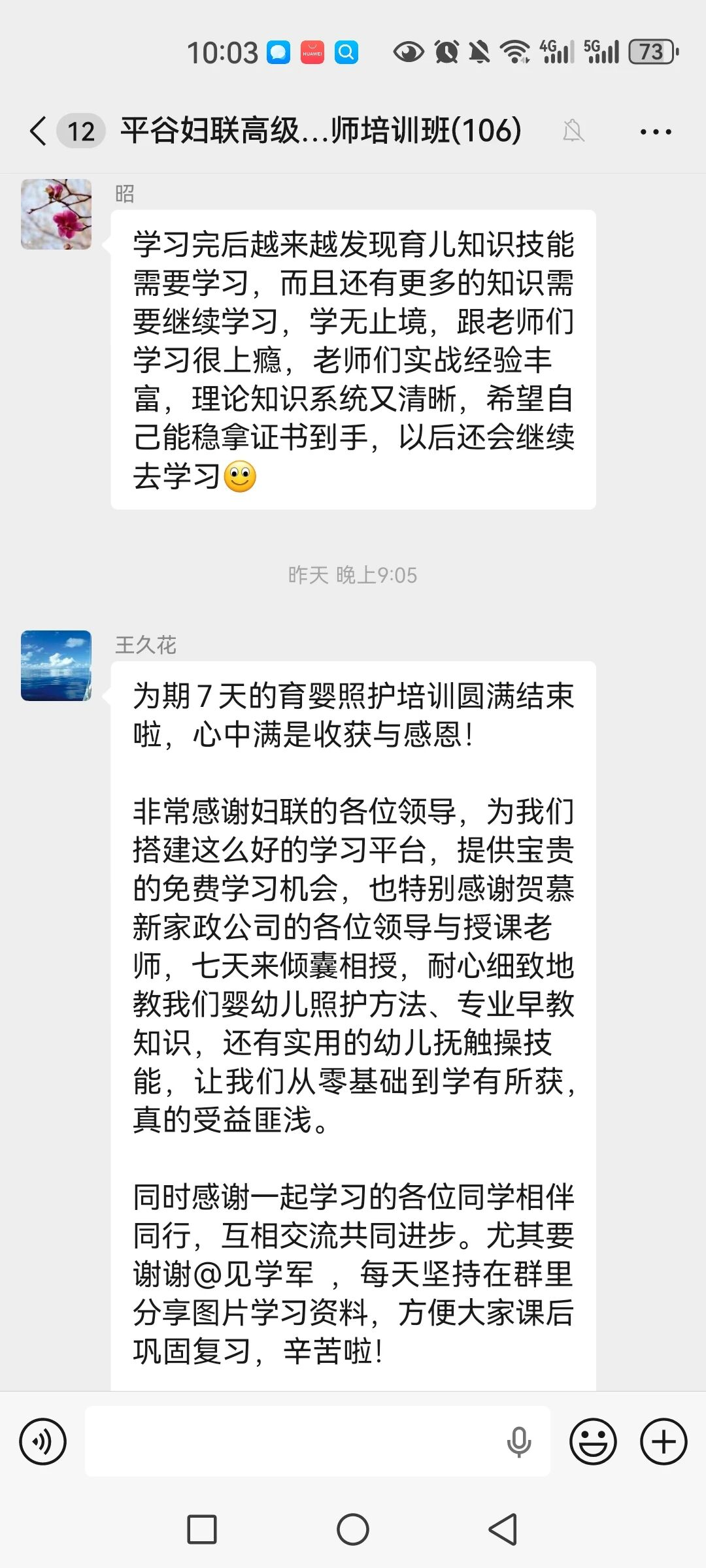The height and width of the screenshot is (1568, 706).
Task: Open the plus attachments menu
Action: (x=664, y=1441)
